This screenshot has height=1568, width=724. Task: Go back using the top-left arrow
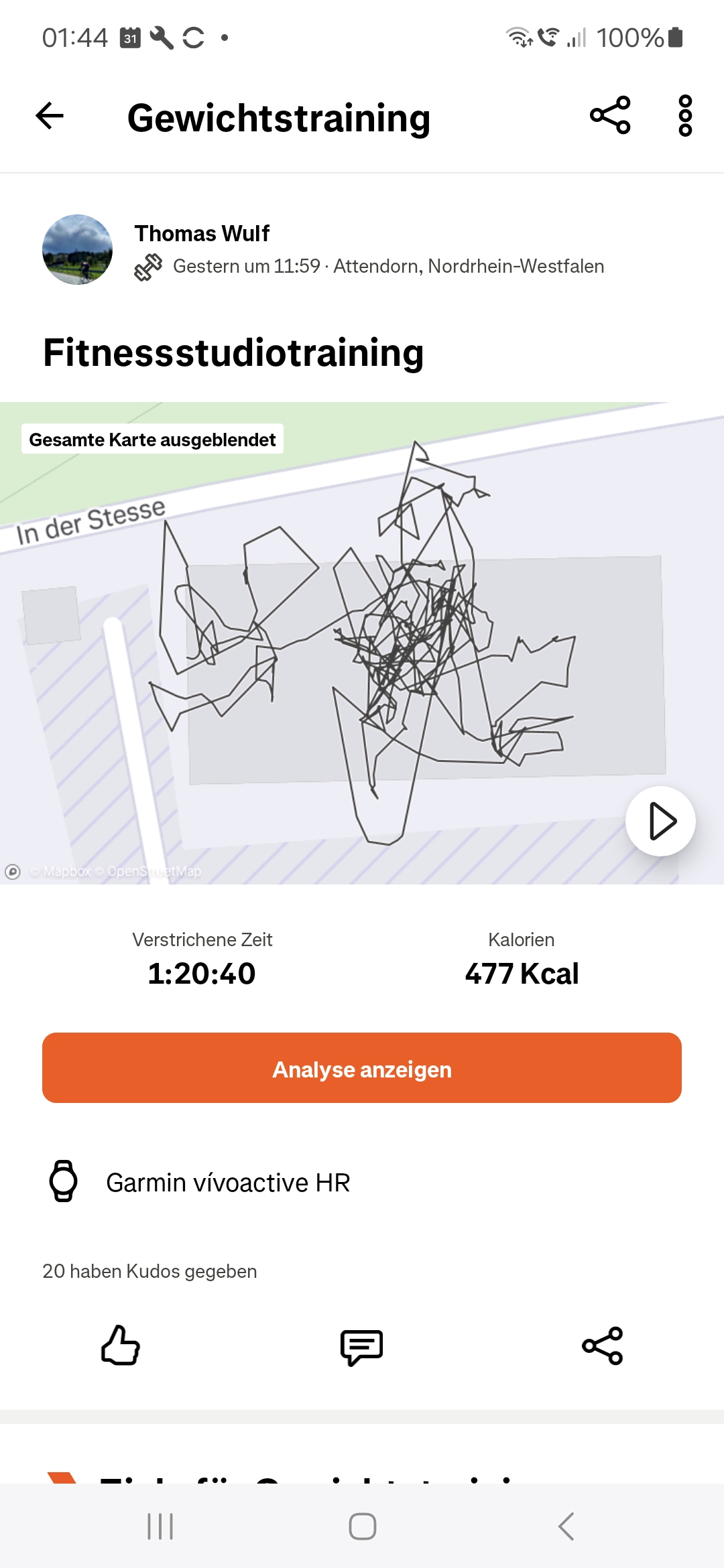pos(50,116)
